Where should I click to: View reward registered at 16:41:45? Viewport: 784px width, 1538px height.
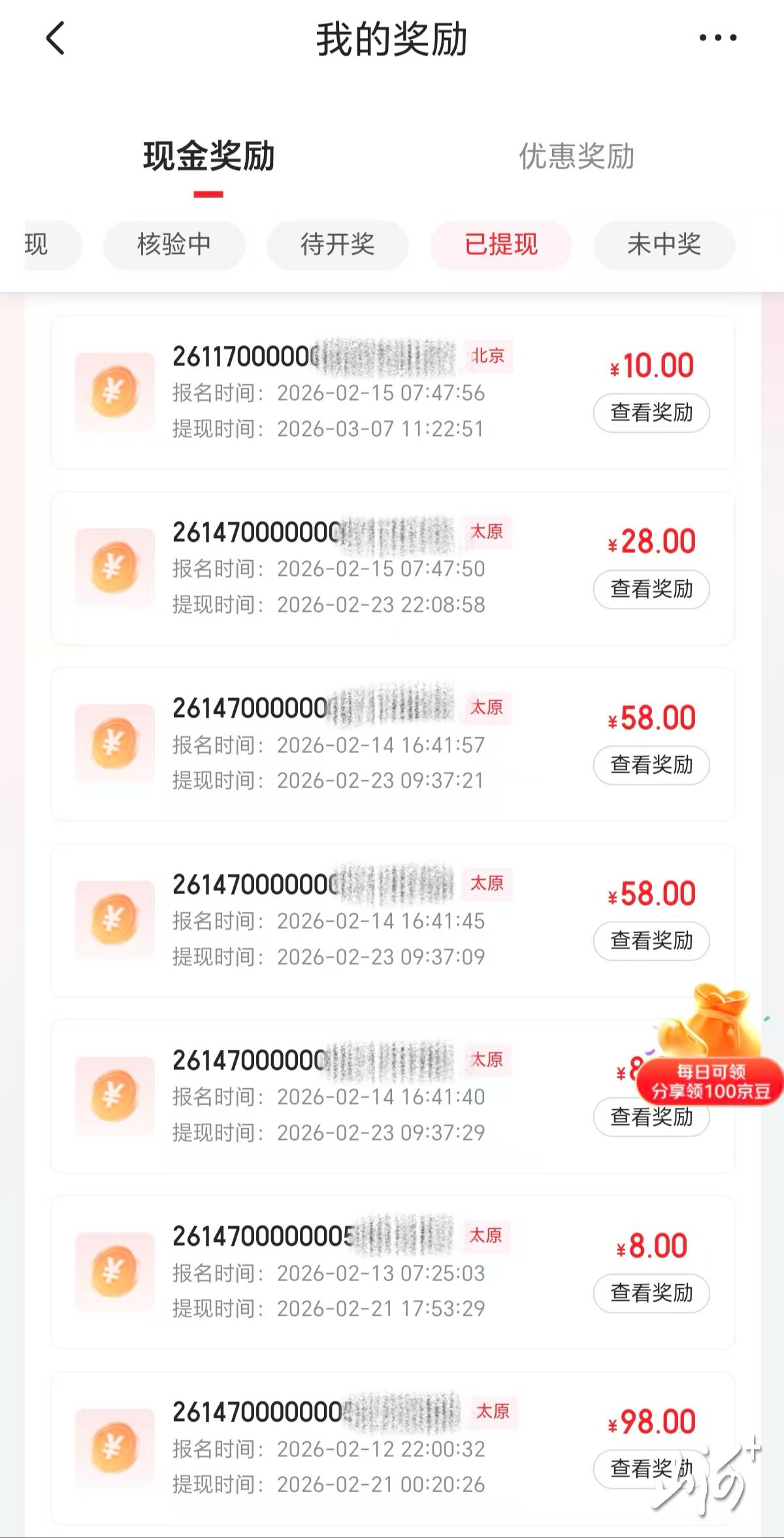pyautogui.click(x=651, y=941)
